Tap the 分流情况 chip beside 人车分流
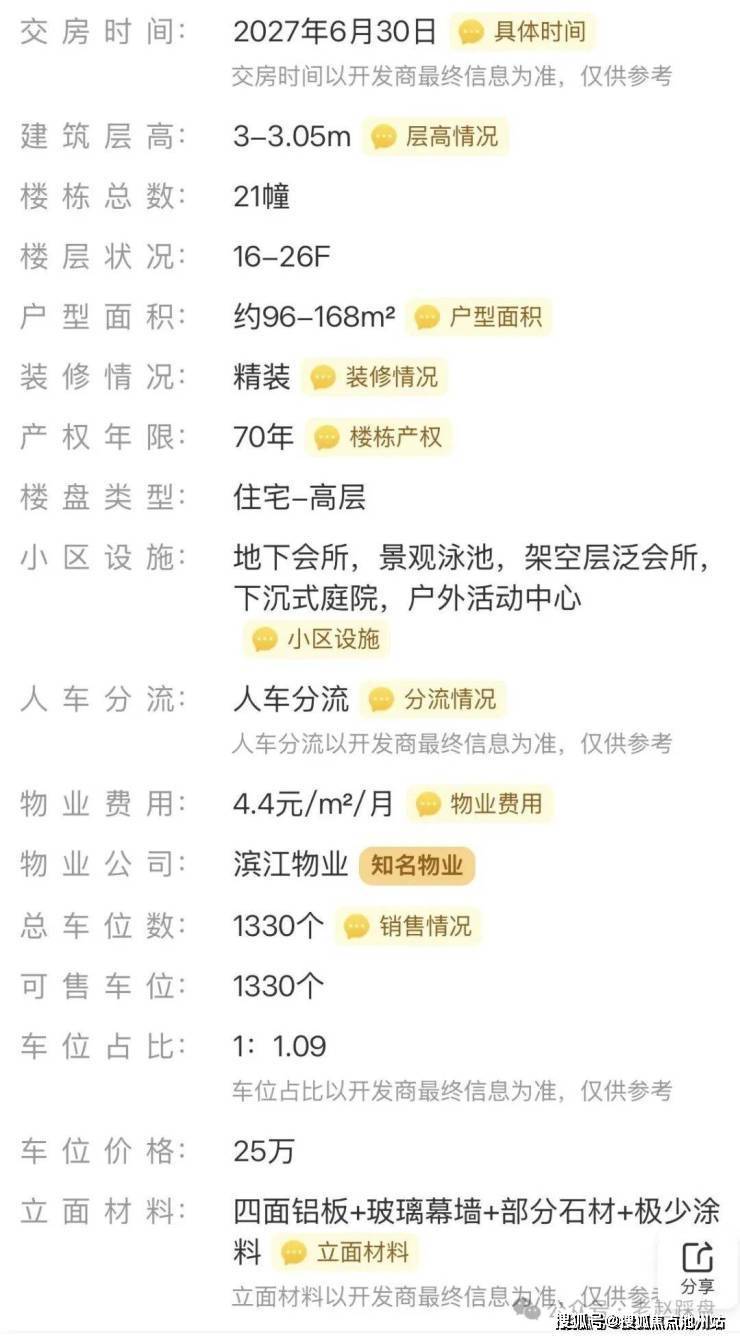Viewport: 740px width, 1339px height. [x=433, y=699]
